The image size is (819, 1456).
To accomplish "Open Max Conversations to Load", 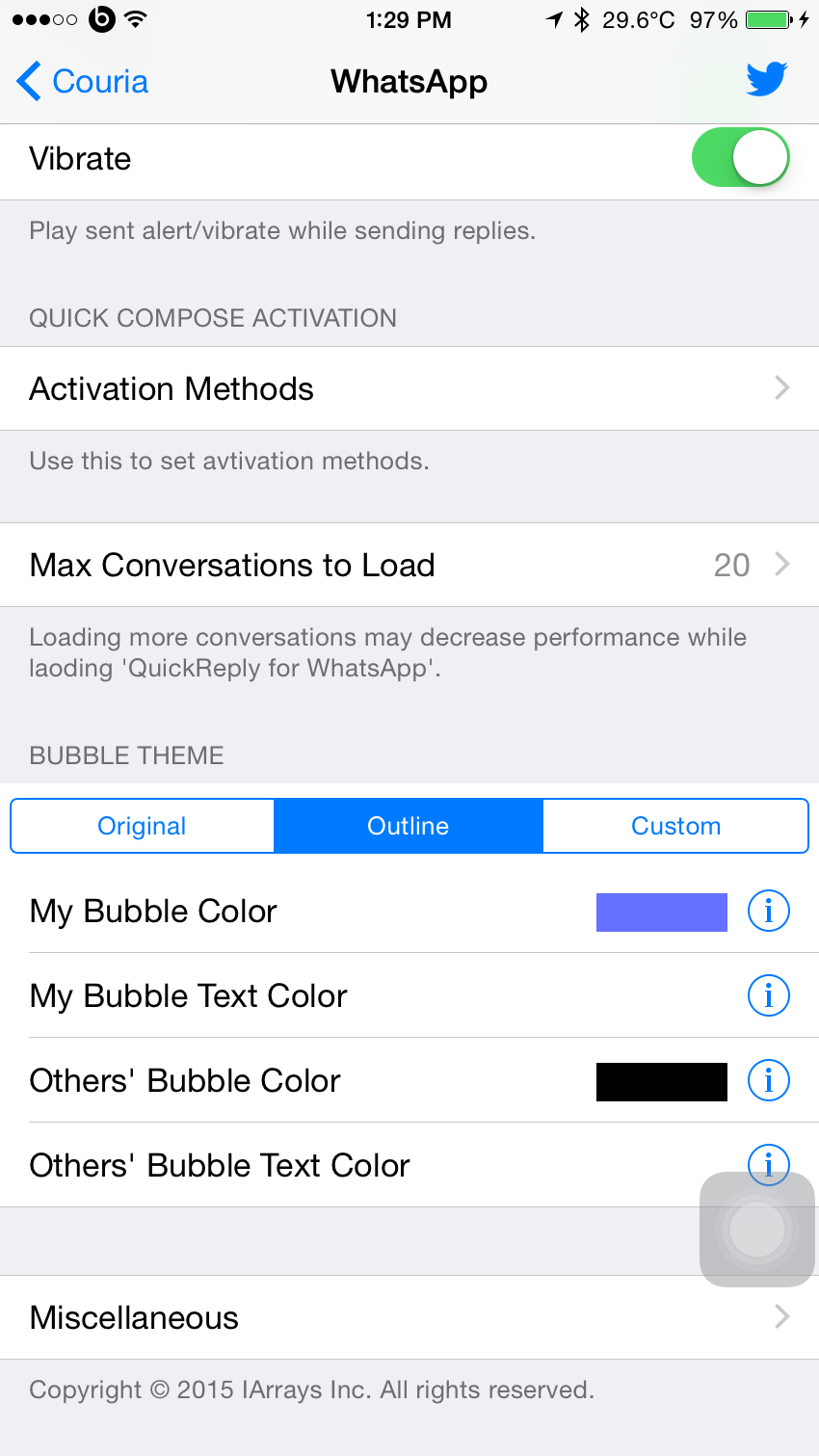I will tap(409, 565).
